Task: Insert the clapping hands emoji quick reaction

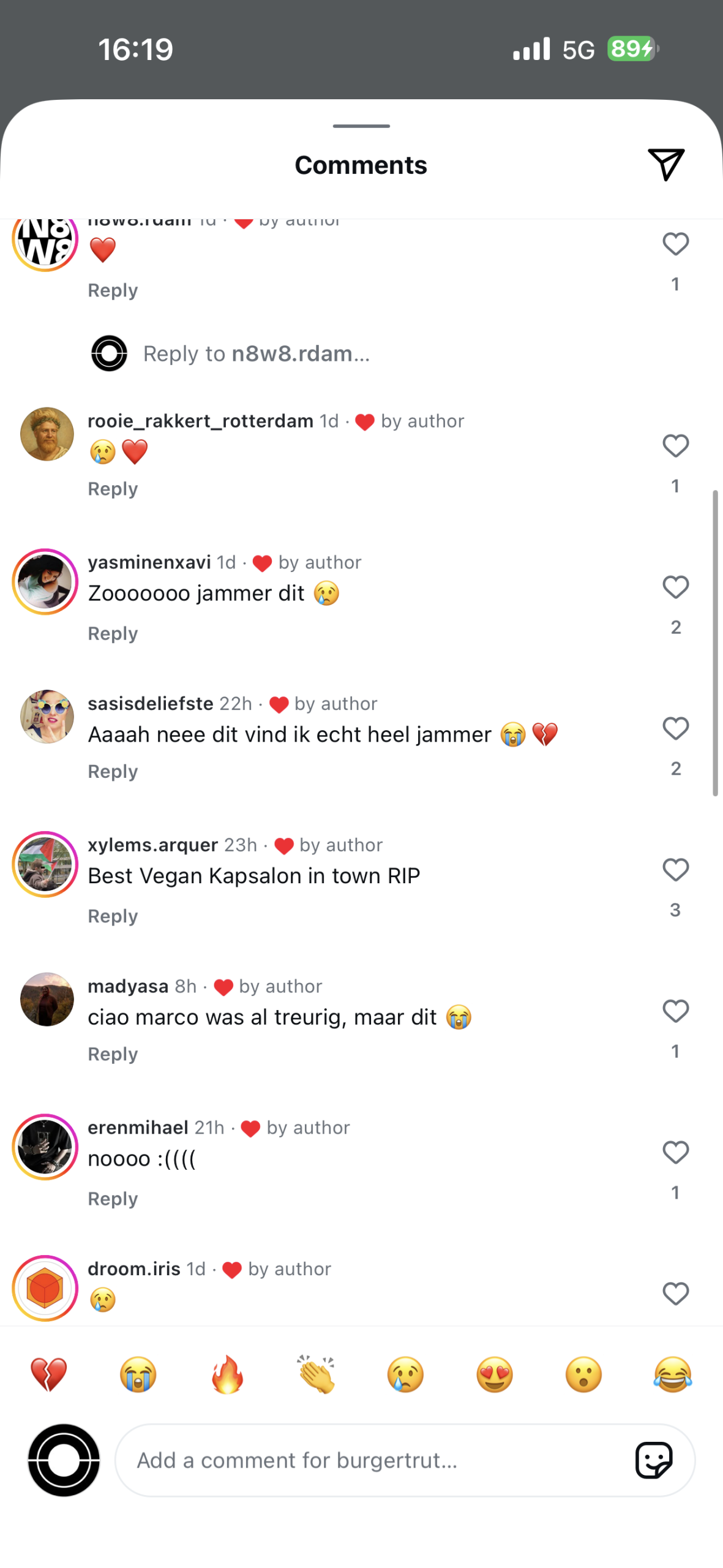Action: (x=317, y=1374)
